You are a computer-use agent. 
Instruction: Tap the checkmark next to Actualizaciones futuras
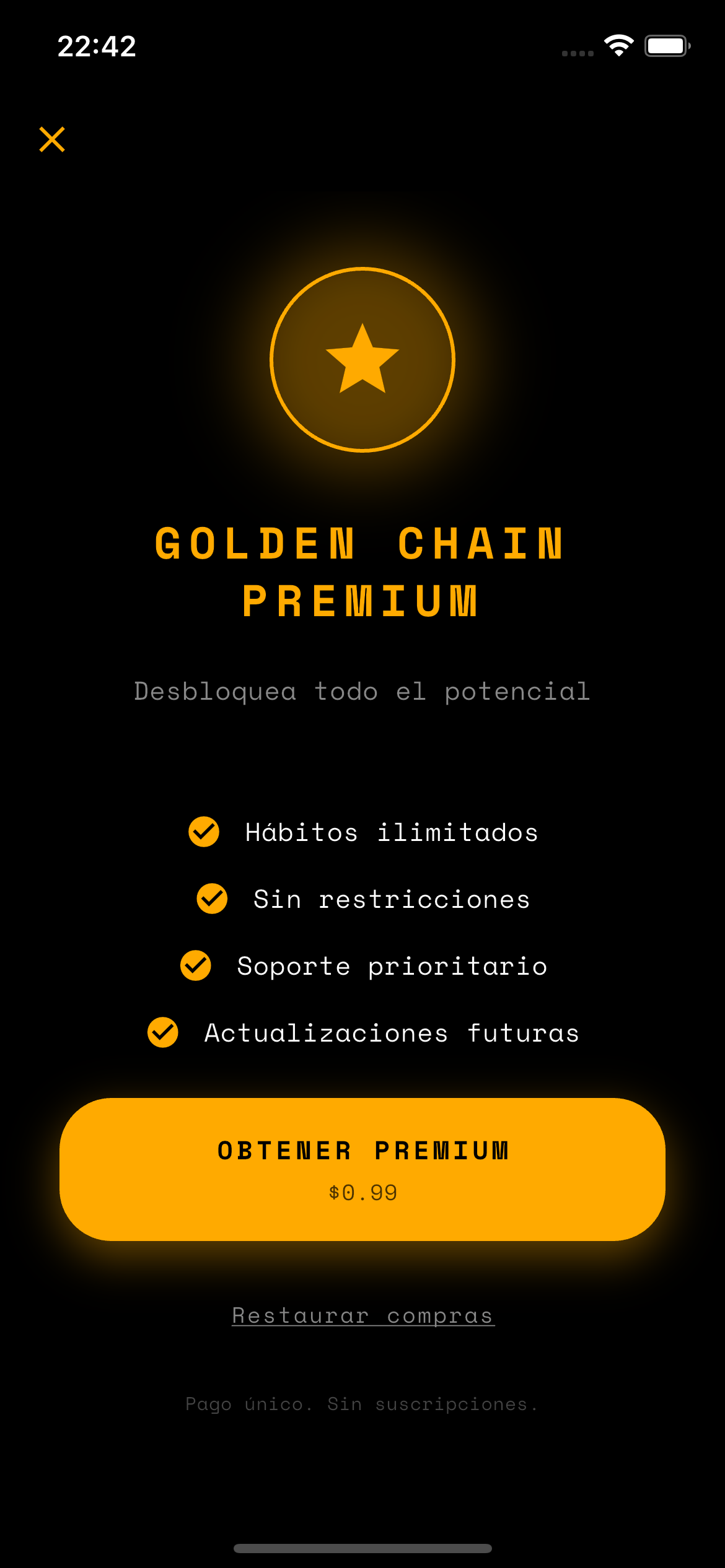click(163, 1032)
